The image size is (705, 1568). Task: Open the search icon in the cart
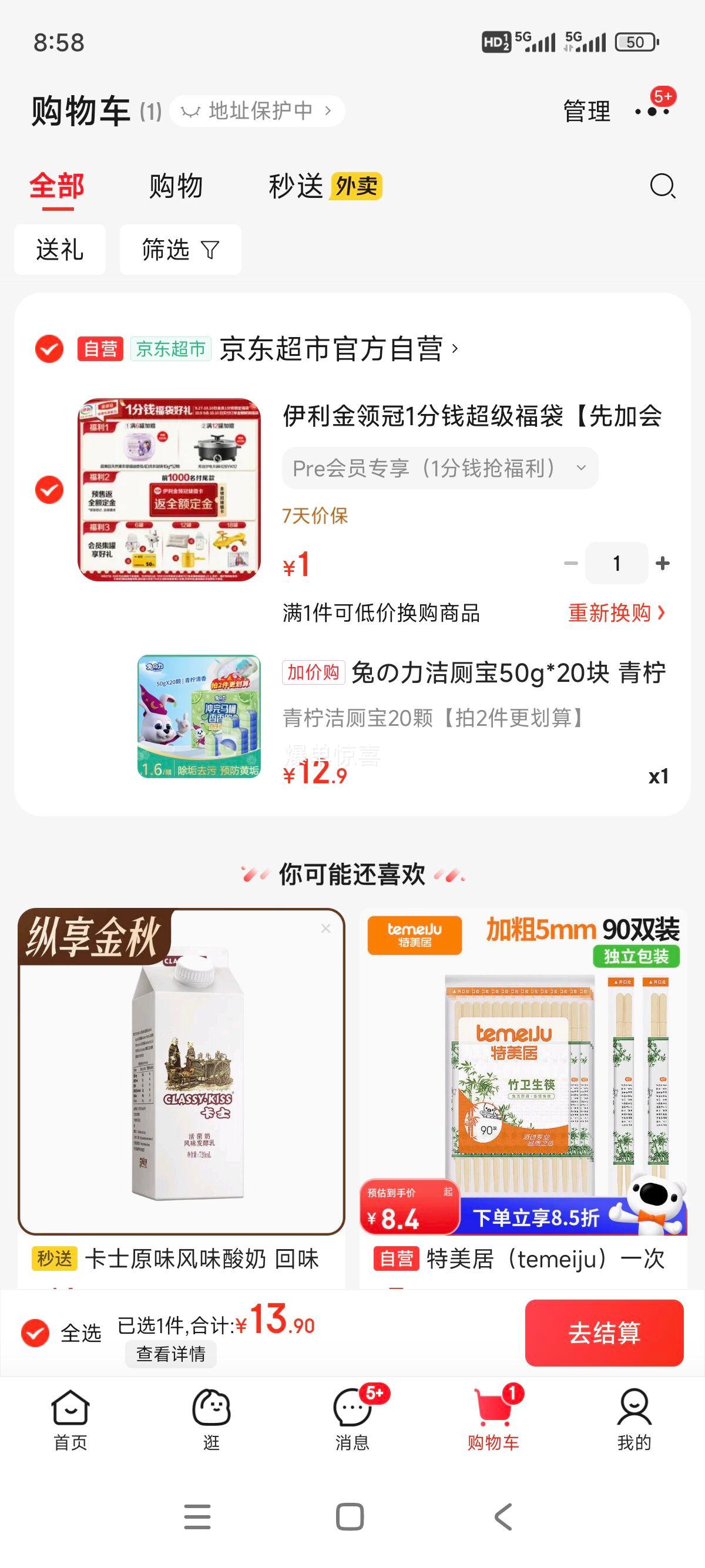(x=662, y=186)
